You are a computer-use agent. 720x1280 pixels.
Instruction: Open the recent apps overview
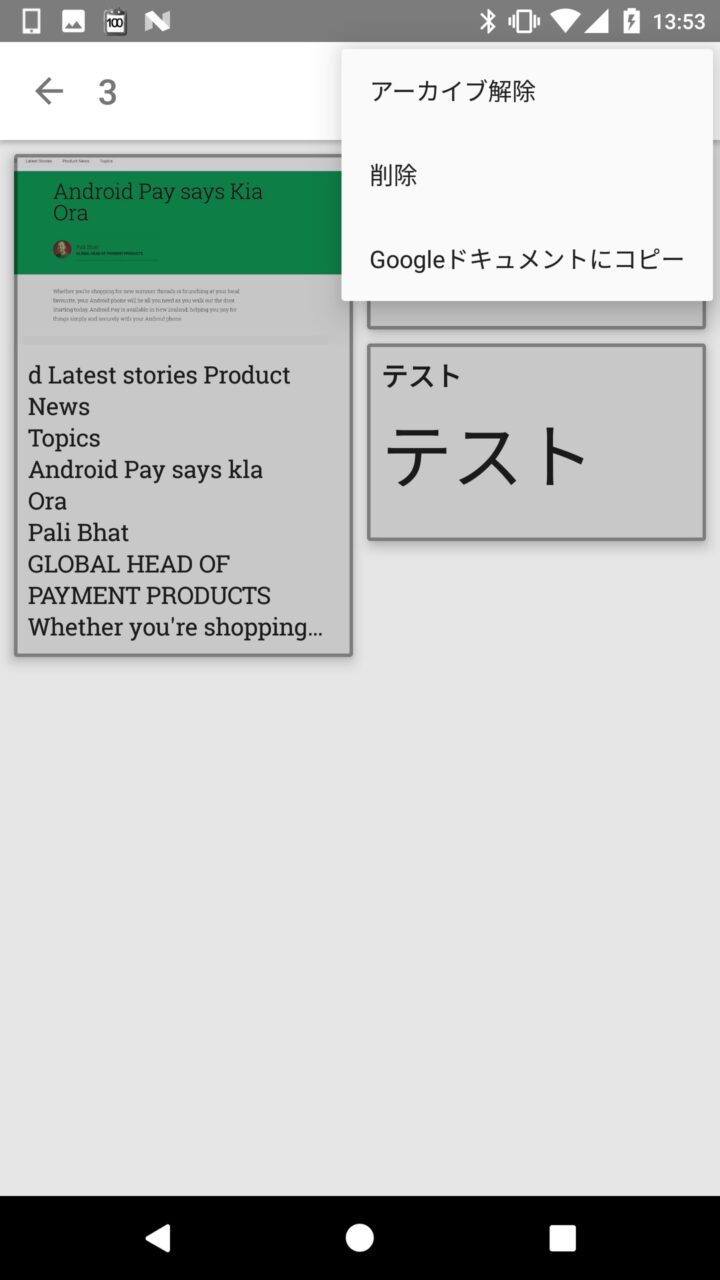562,1238
